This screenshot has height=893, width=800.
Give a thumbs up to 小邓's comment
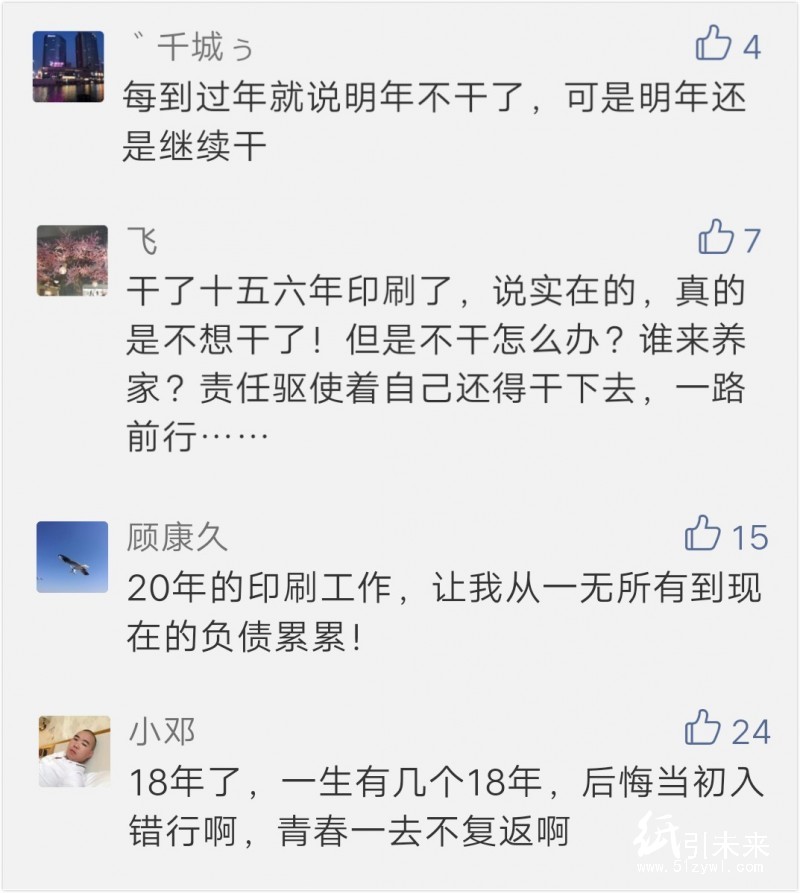point(703,729)
